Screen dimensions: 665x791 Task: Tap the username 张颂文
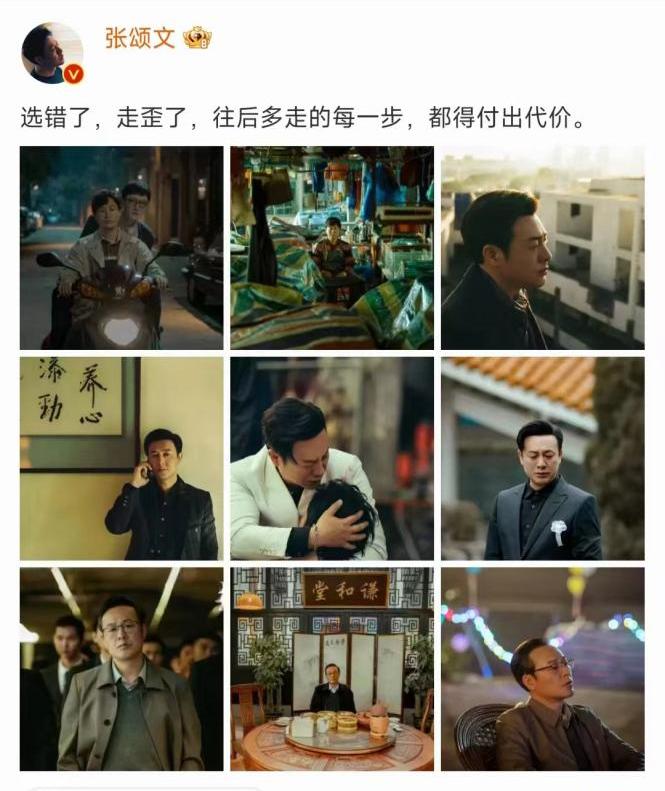pos(139,38)
